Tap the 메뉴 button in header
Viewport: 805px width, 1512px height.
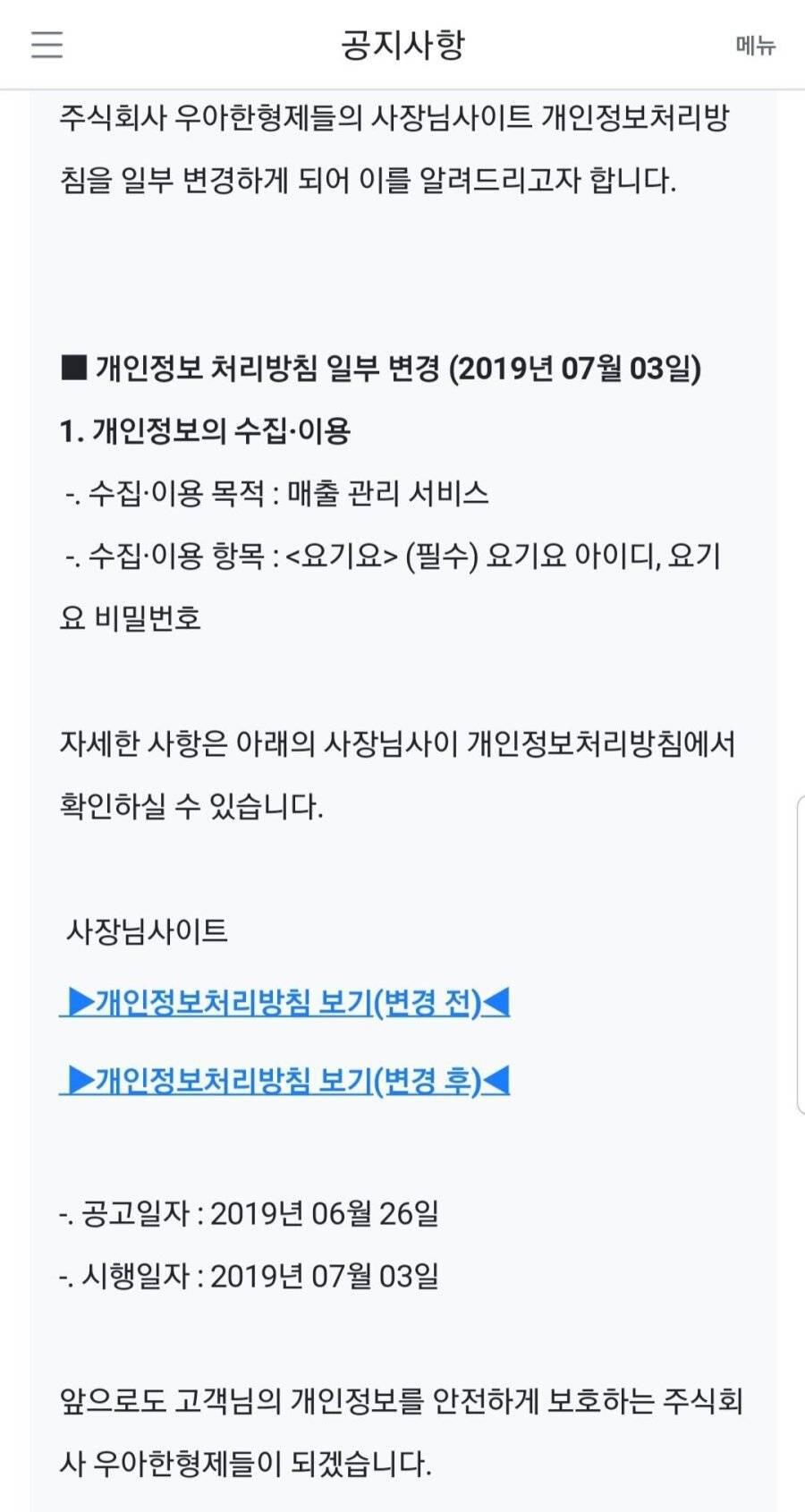[755, 45]
